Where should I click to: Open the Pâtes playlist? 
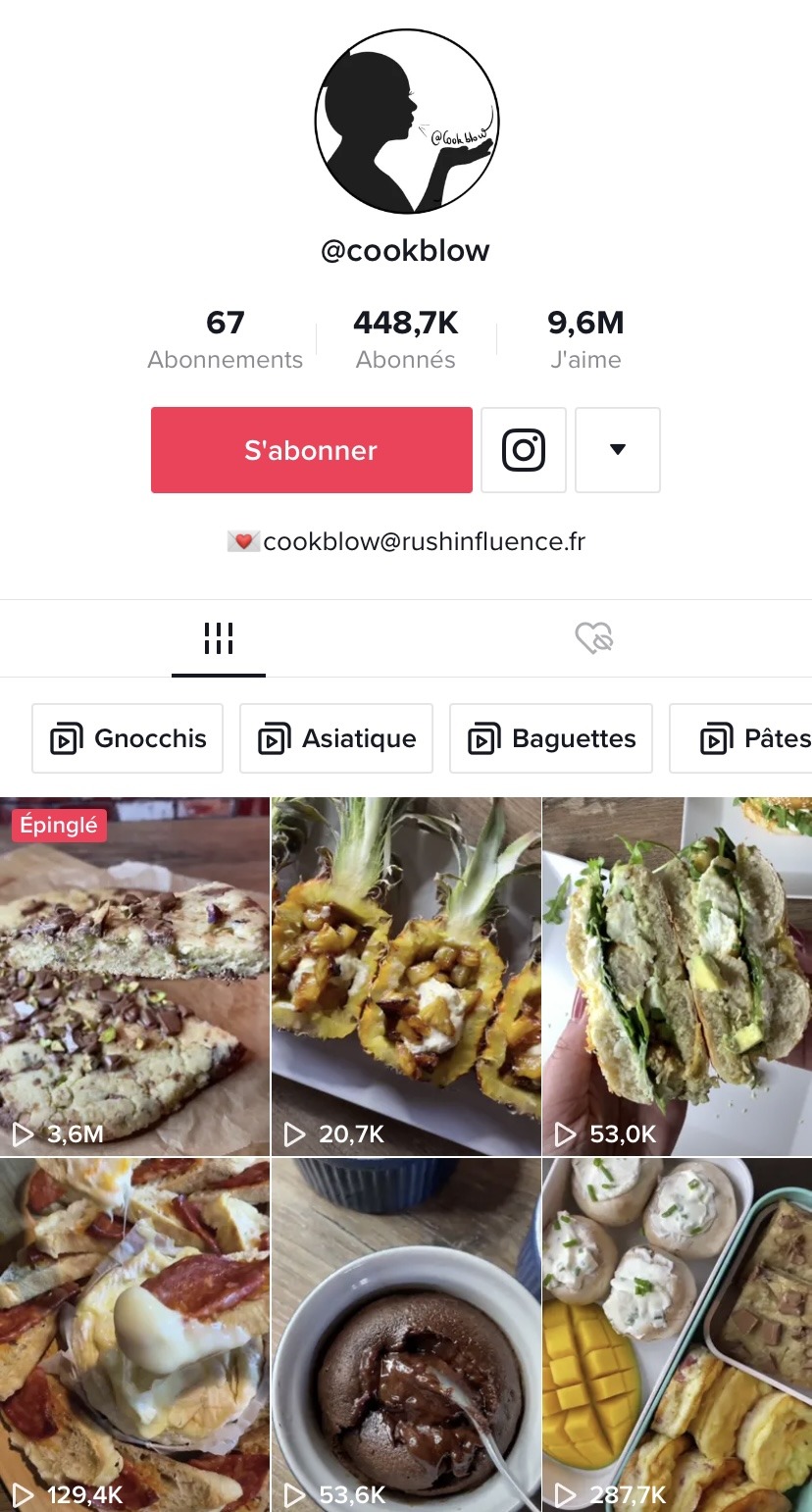click(741, 738)
